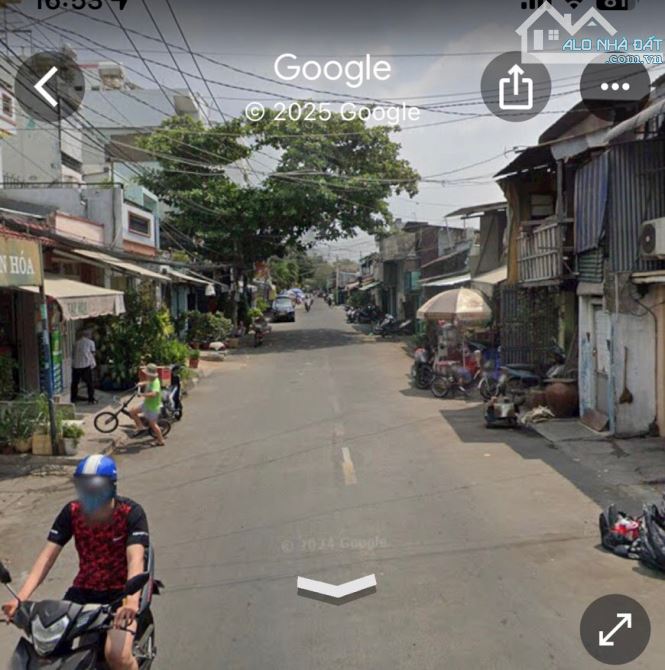Open the three-dot overflow menu
Screen dimensions: 665x670
pos(614,87)
